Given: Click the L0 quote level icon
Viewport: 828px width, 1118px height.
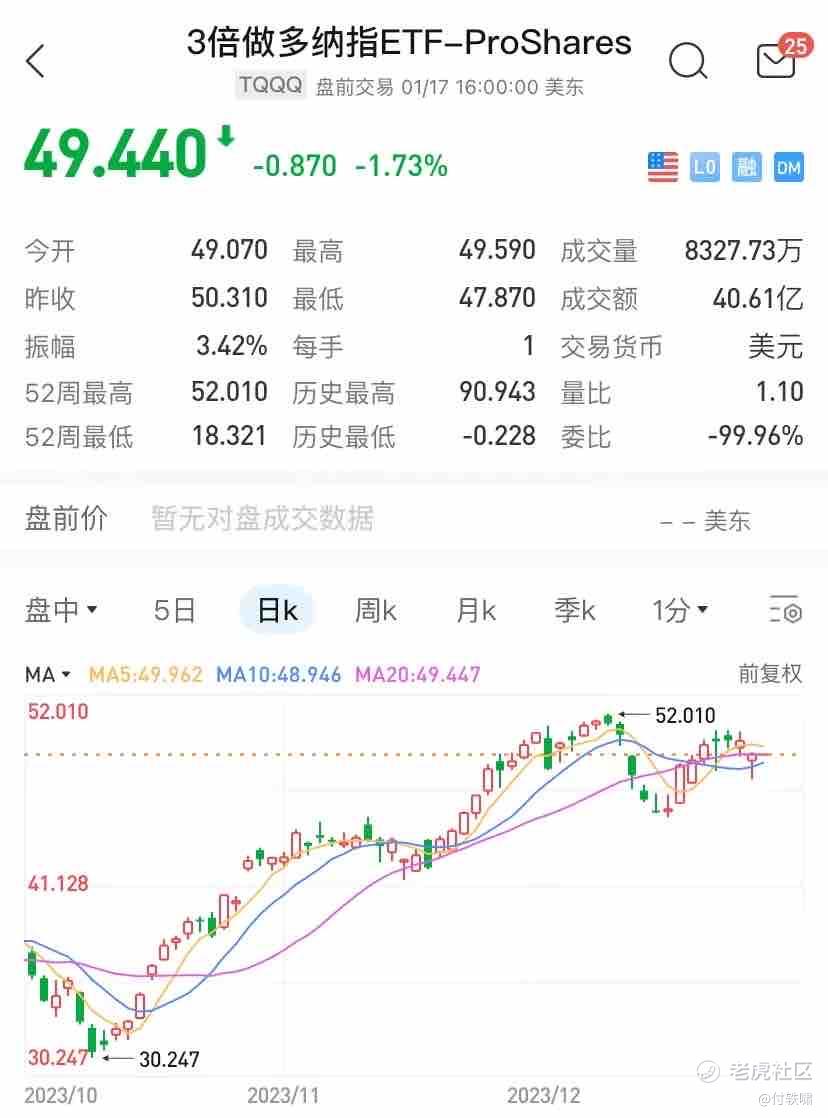Looking at the screenshot, I should coord(705,166).
